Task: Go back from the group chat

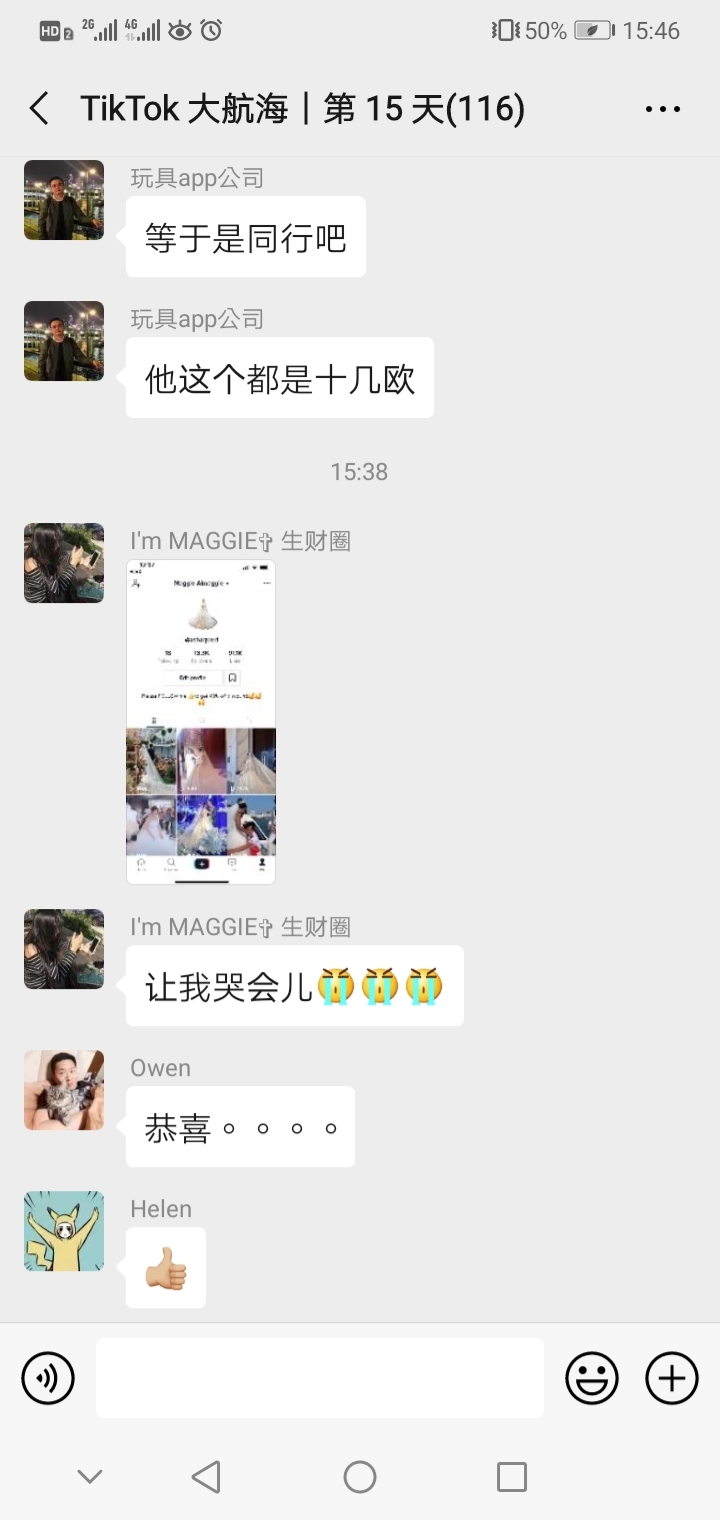Action: (40, 108)
